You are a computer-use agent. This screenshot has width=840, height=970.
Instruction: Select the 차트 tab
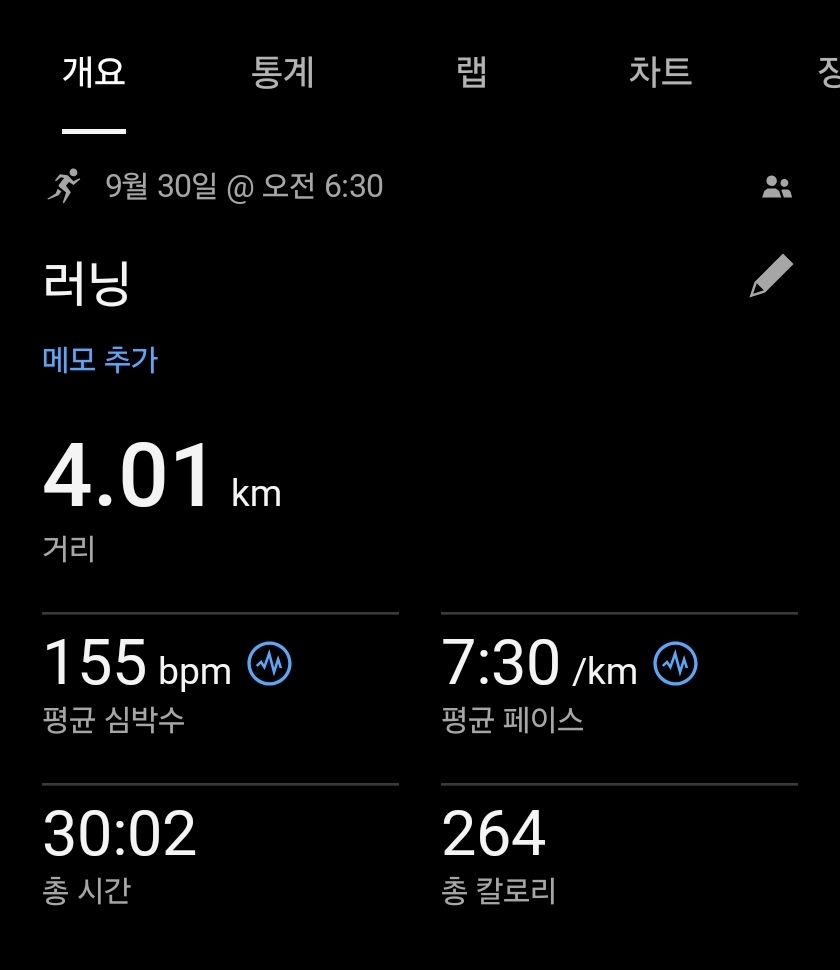[x=660, y=73]
